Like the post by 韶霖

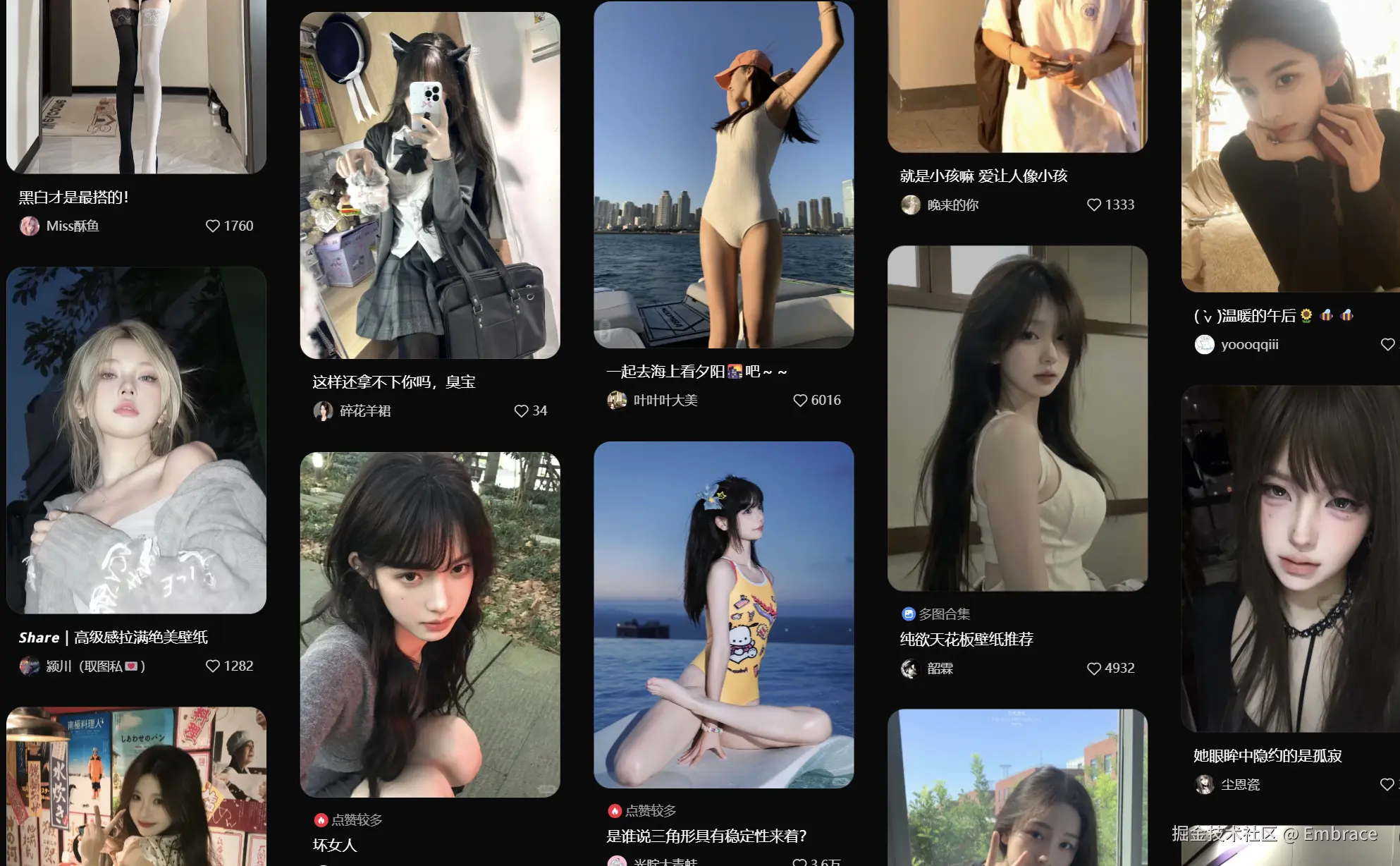[1094, 668]
